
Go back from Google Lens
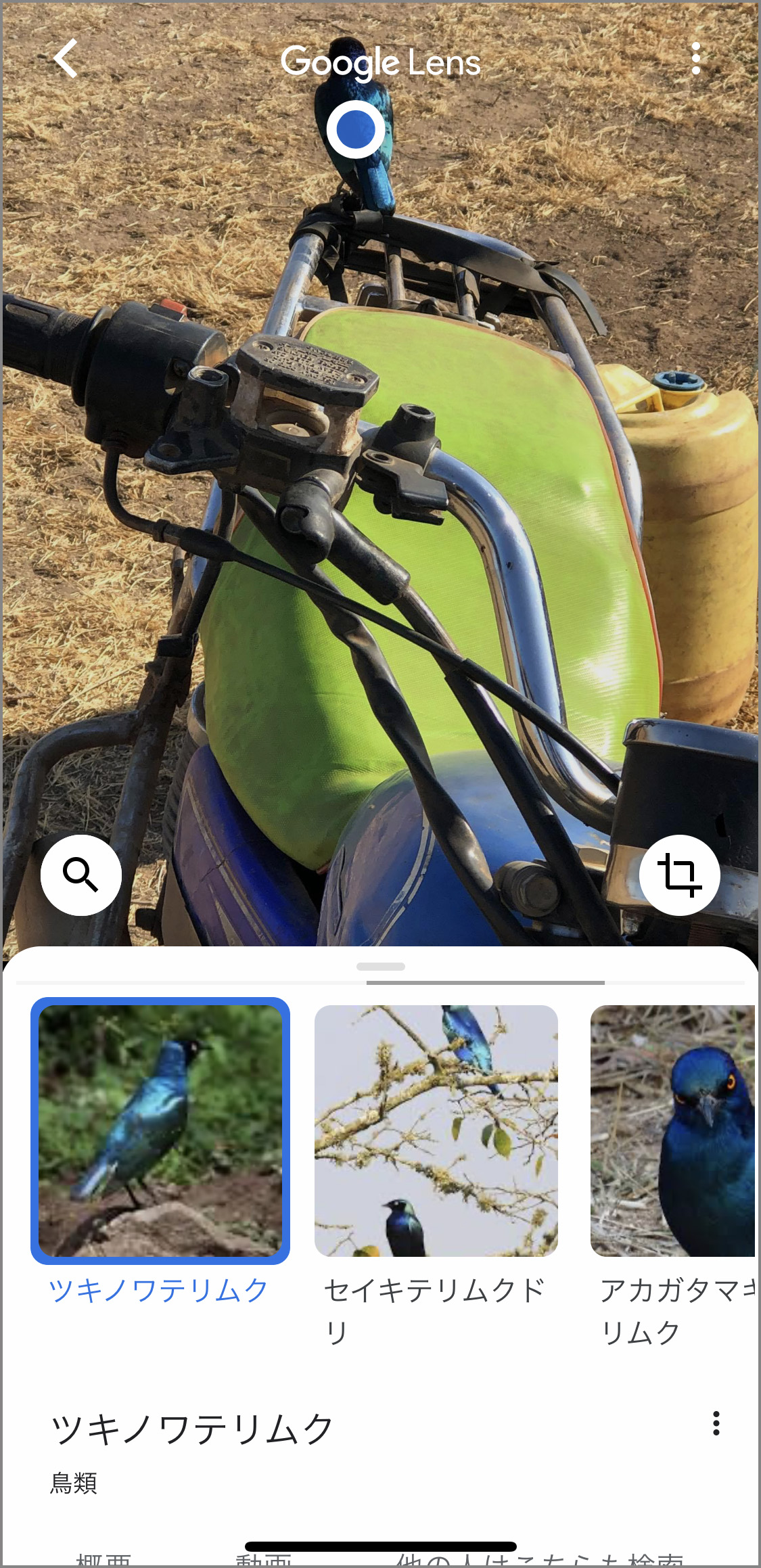tap(66, 59)
